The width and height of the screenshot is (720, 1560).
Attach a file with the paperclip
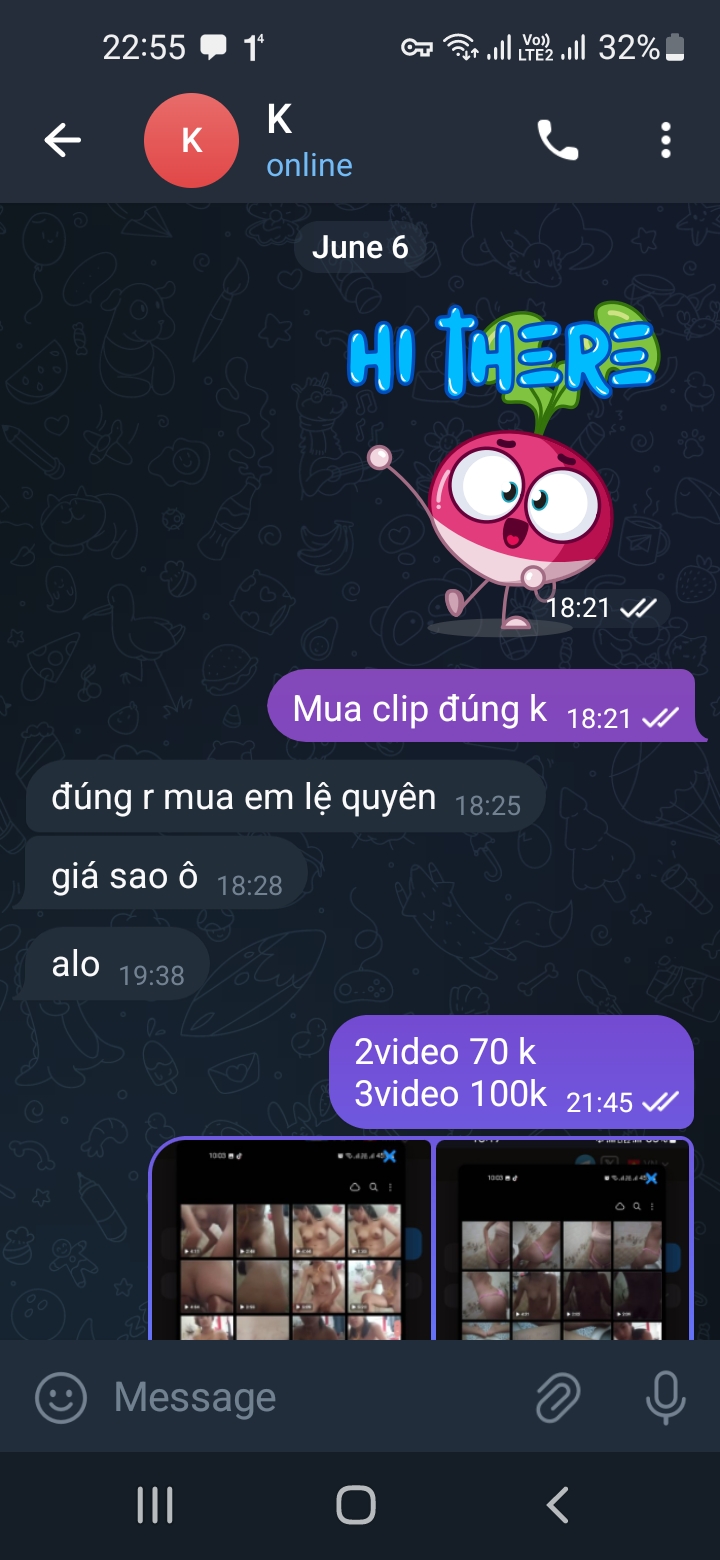pos(558,1397)
